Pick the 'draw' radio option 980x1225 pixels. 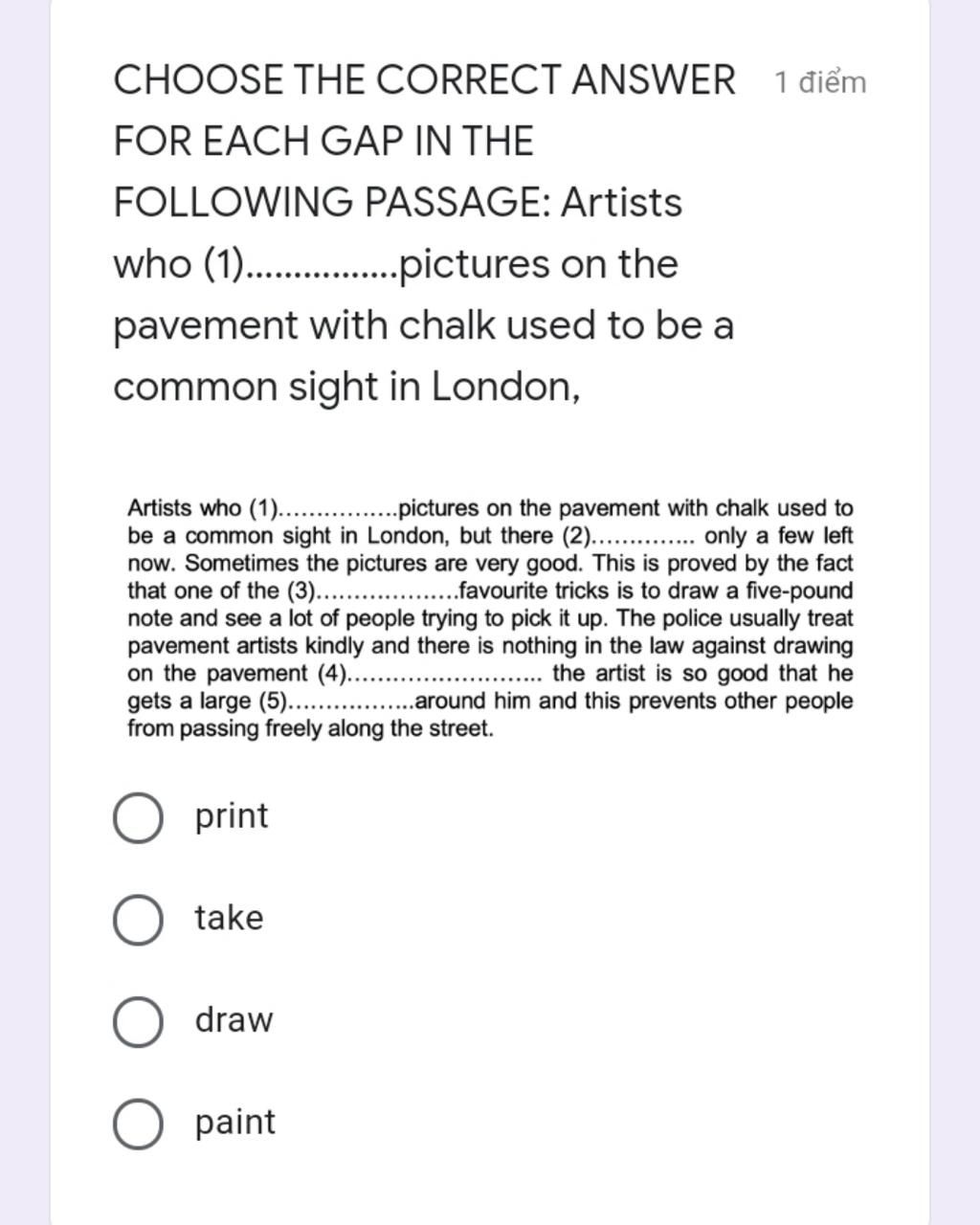point(138,1022)
